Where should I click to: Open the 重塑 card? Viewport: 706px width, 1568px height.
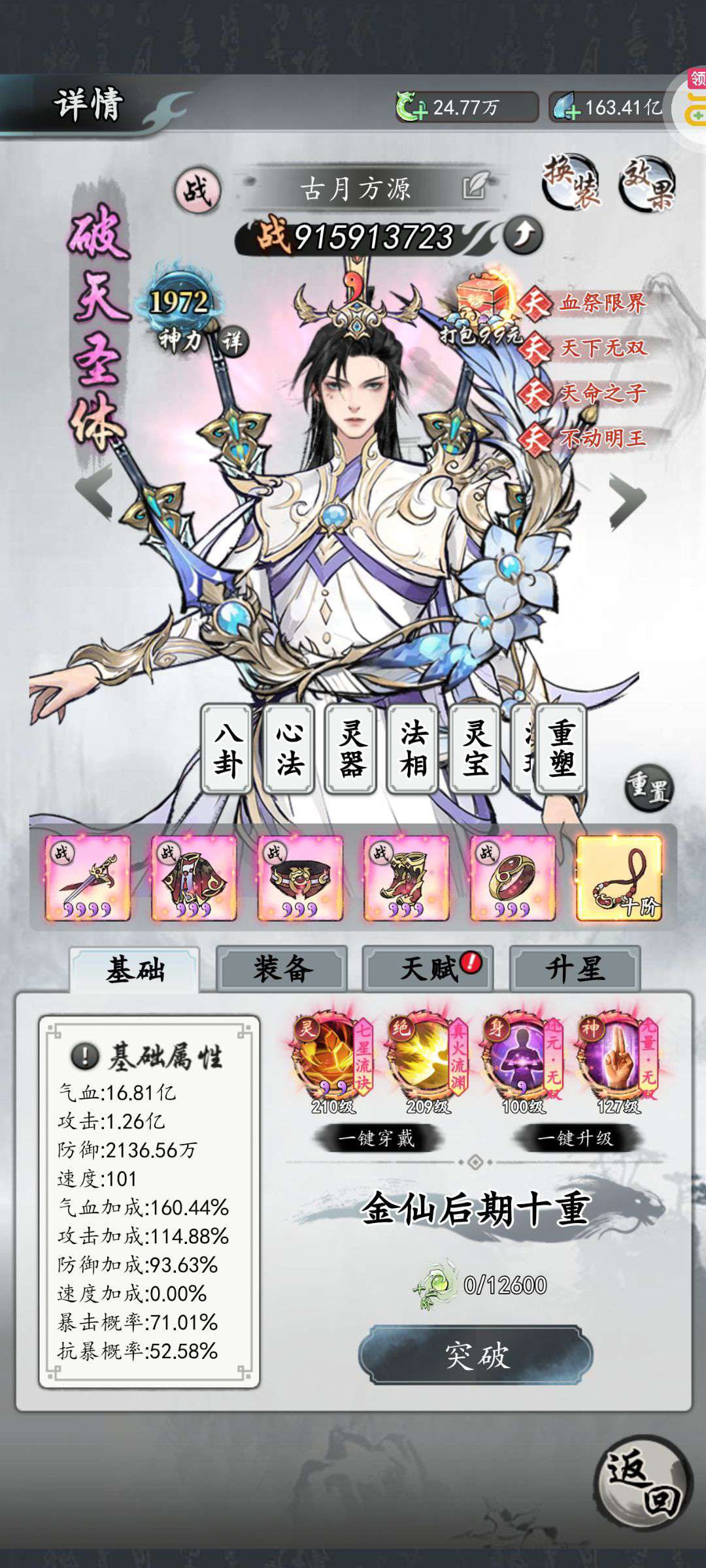pos(561,749)
